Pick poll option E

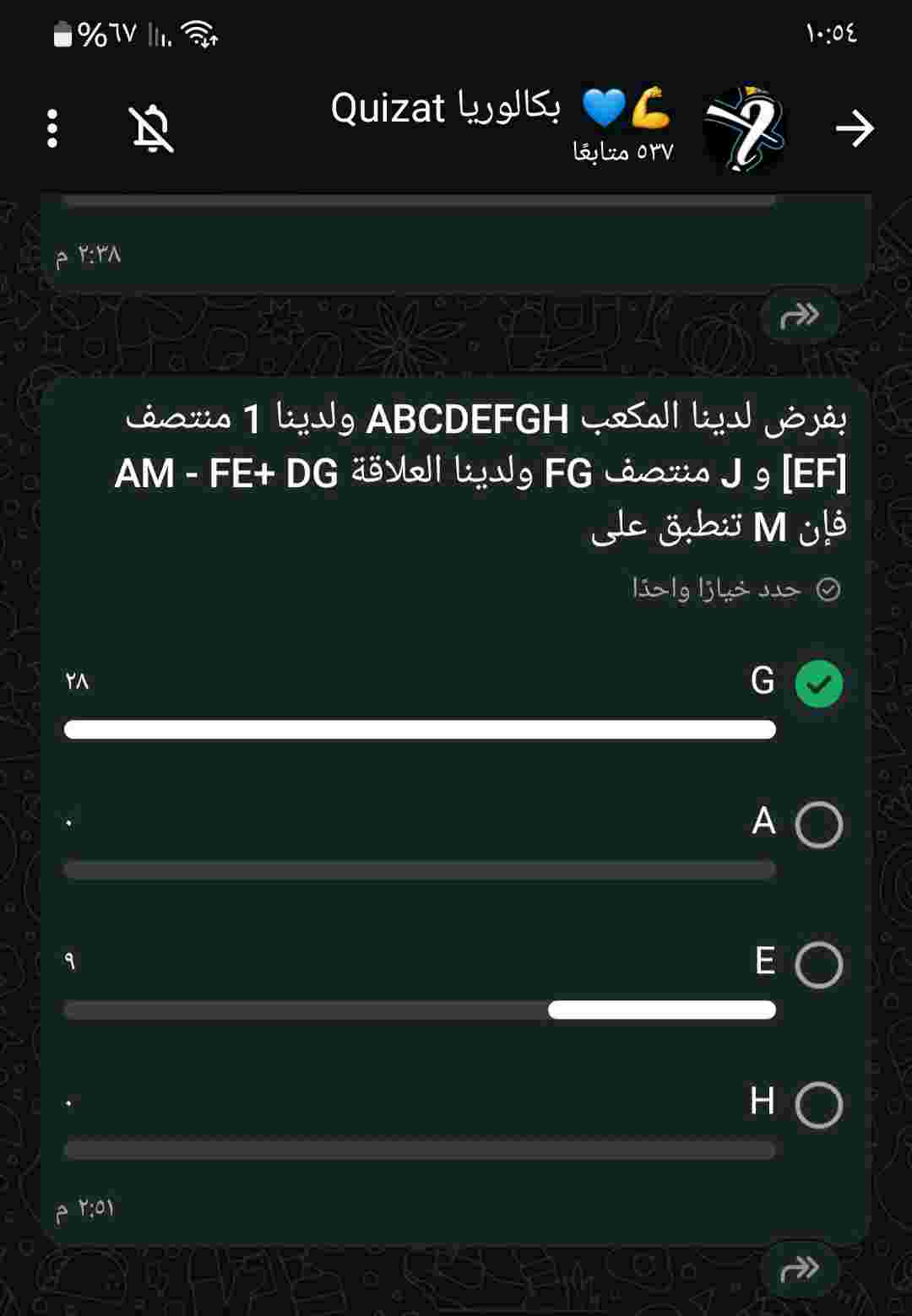tap(818, 964)
